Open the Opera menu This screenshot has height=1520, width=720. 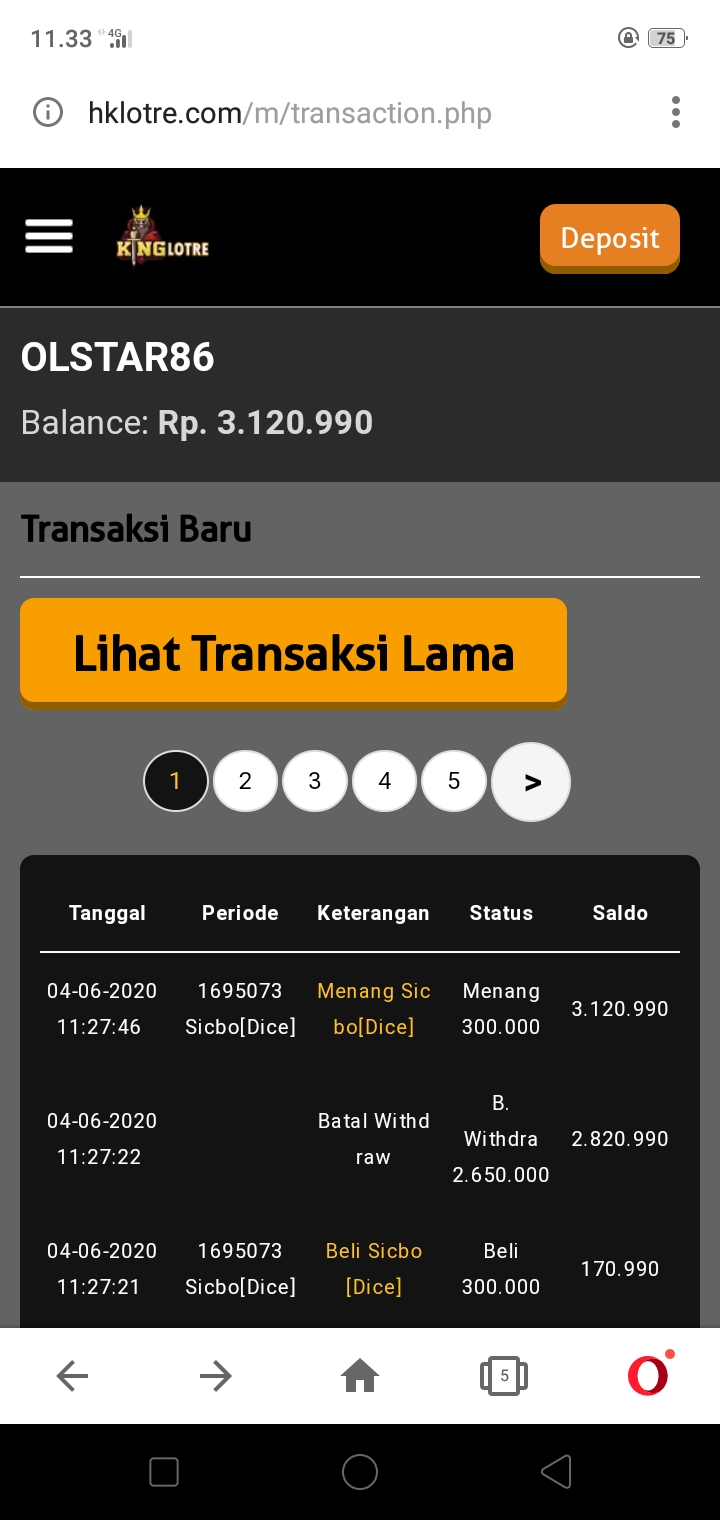pos(648,1376)
